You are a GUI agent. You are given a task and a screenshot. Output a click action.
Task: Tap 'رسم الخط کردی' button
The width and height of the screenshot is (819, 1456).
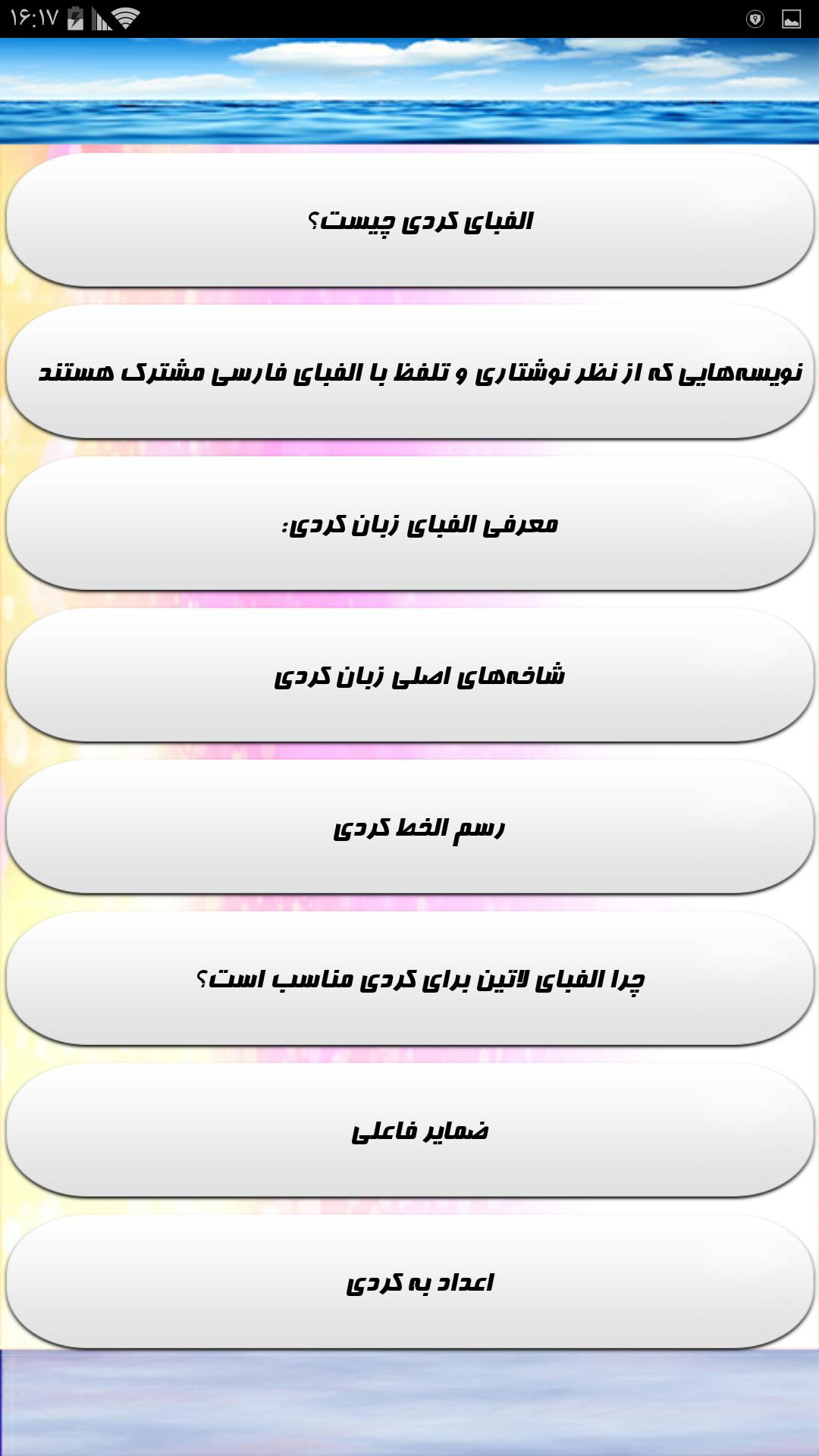tap(409, 827)
